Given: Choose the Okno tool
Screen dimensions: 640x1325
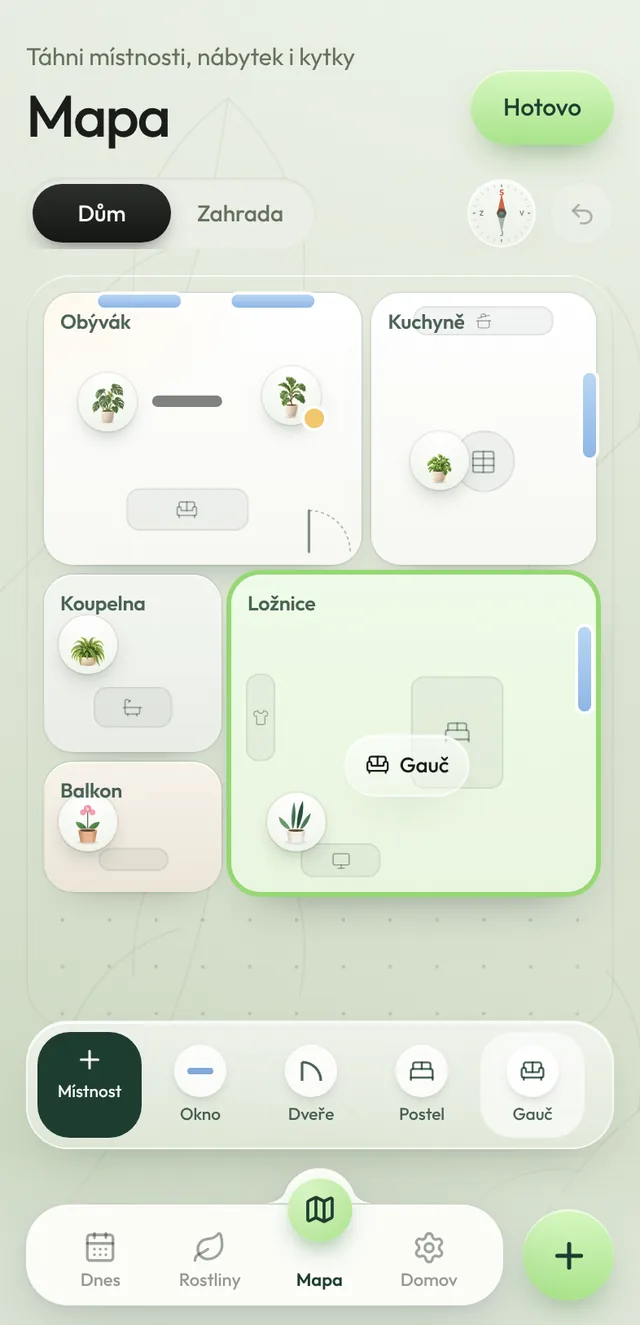Looking at the screenshot, I should 200,1084.
